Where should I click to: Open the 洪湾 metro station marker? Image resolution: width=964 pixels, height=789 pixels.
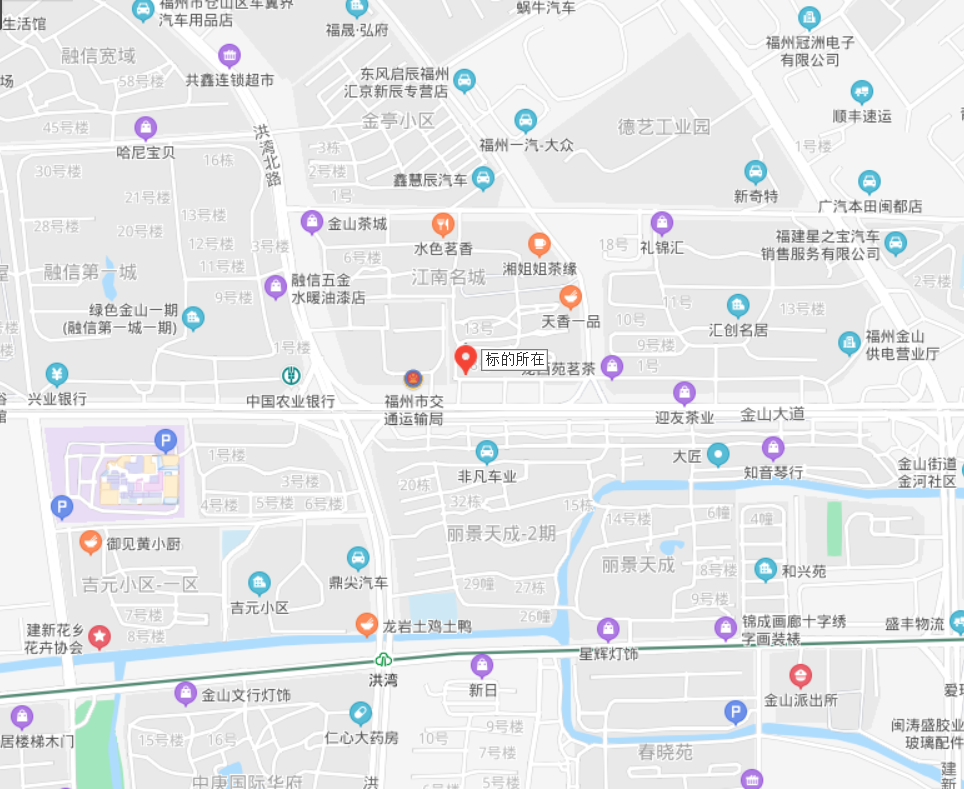(x=384, y=660)
